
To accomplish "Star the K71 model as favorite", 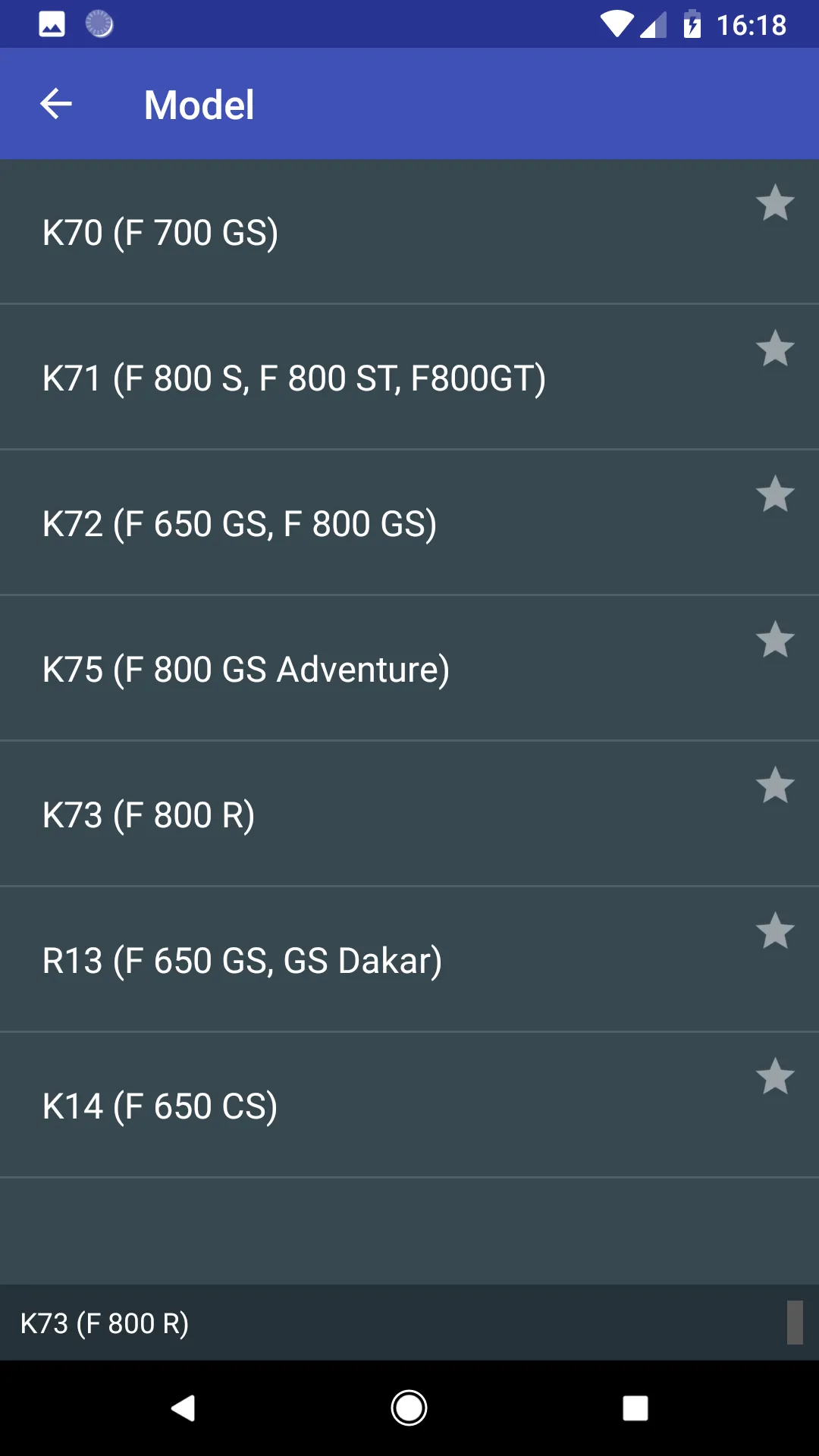I will point(774,349).
